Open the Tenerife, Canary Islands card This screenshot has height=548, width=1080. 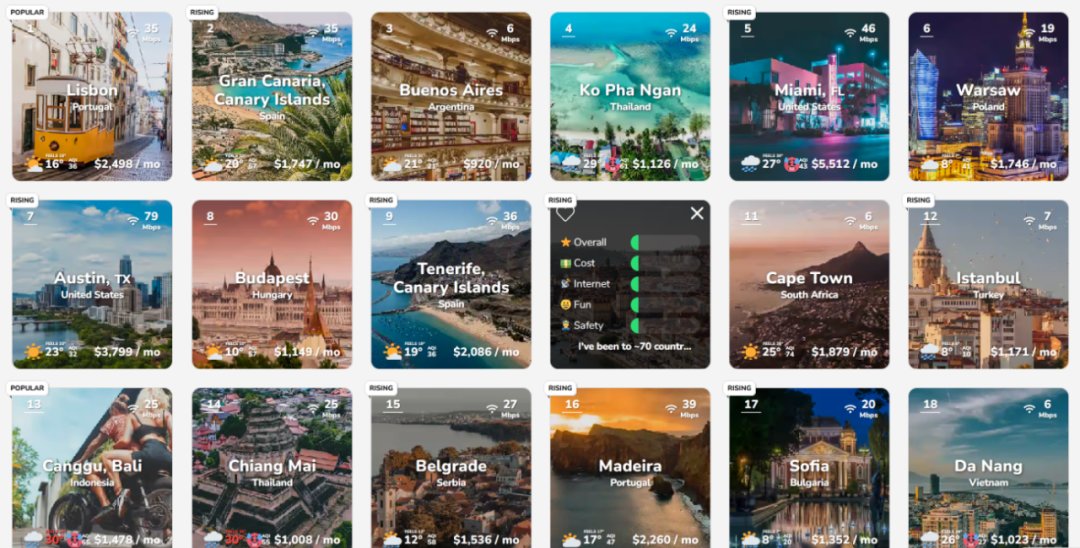[x=451, y=285]
